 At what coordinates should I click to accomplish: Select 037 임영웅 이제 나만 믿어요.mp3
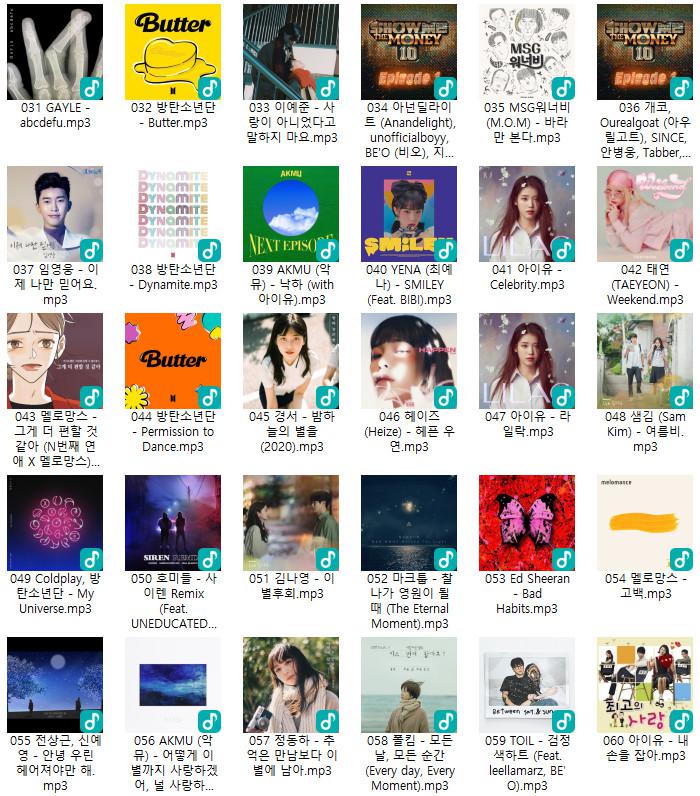click(54, 214)
